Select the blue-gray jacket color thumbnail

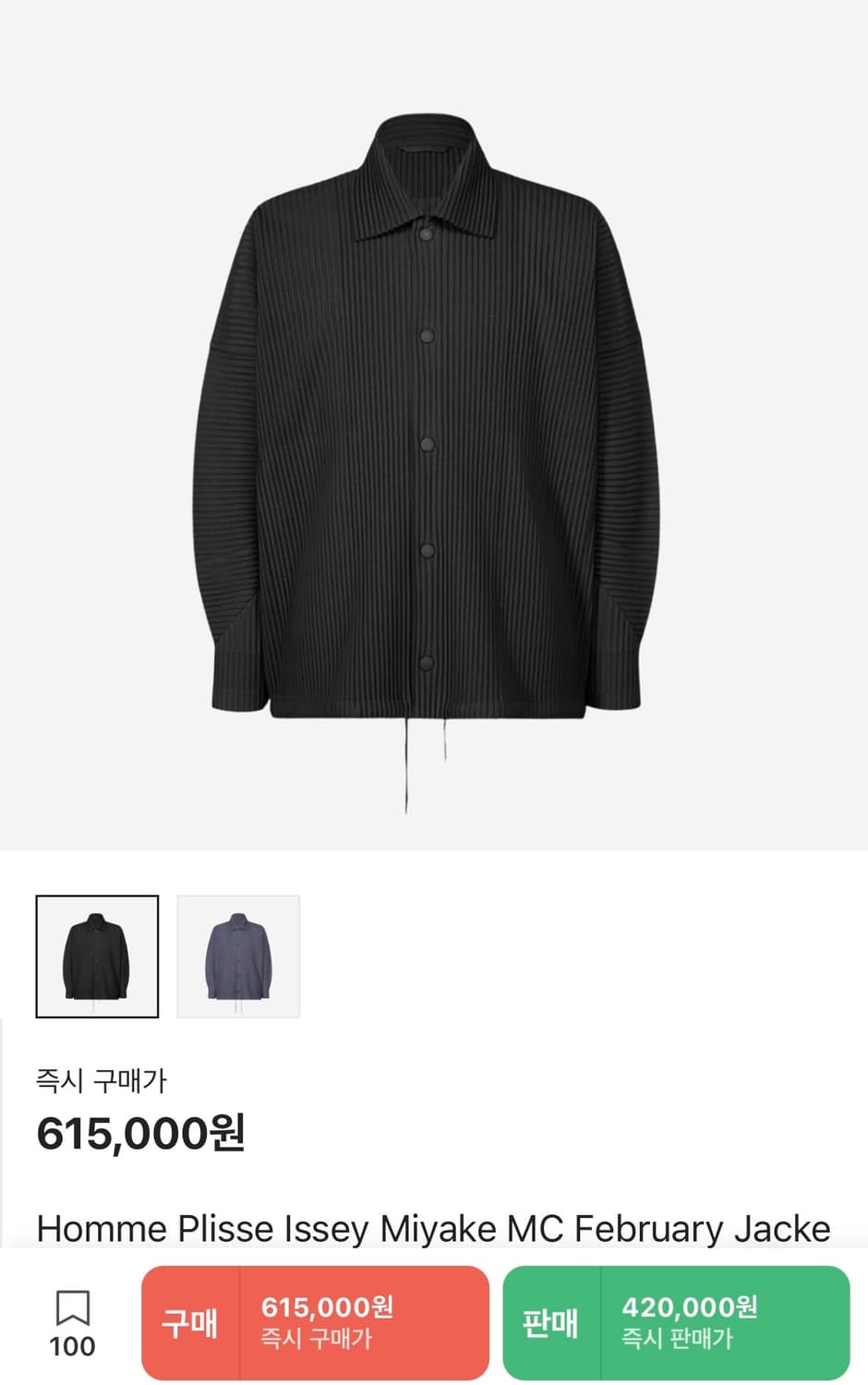tap(238, 957)
